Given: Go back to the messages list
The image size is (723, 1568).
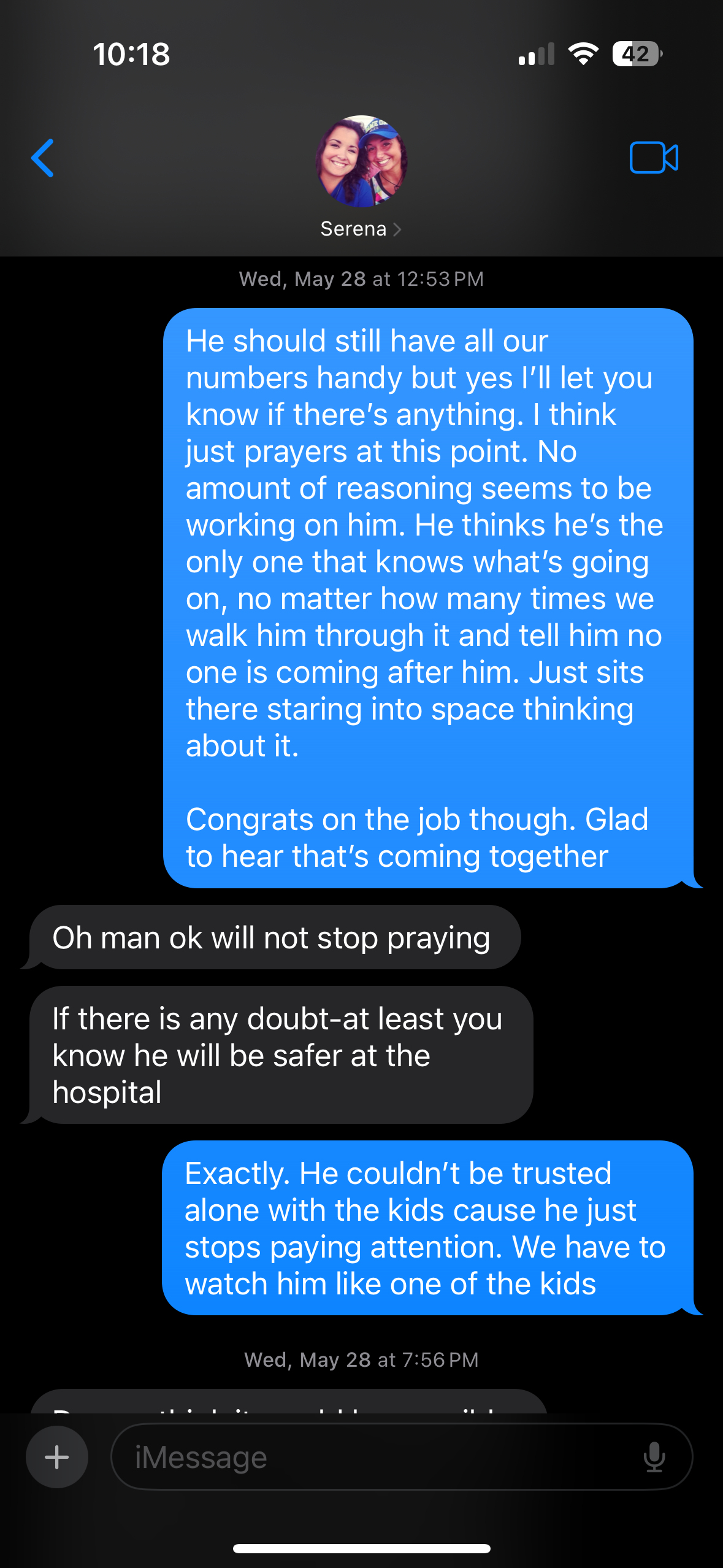Looking at the screenshot, I should tap(43, 158).
